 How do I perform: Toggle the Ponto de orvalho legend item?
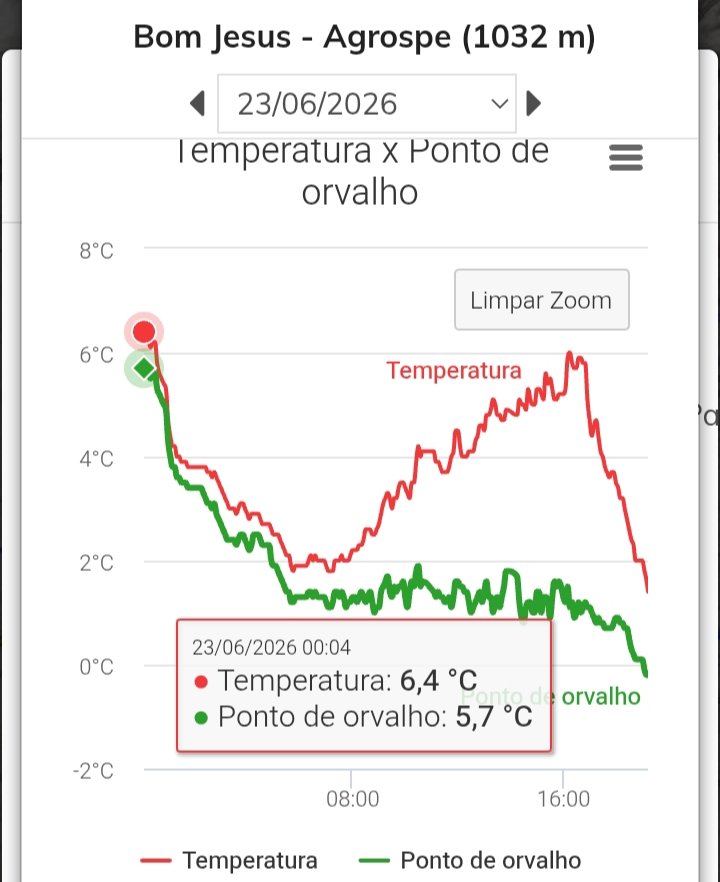click(x=470, y=860)
